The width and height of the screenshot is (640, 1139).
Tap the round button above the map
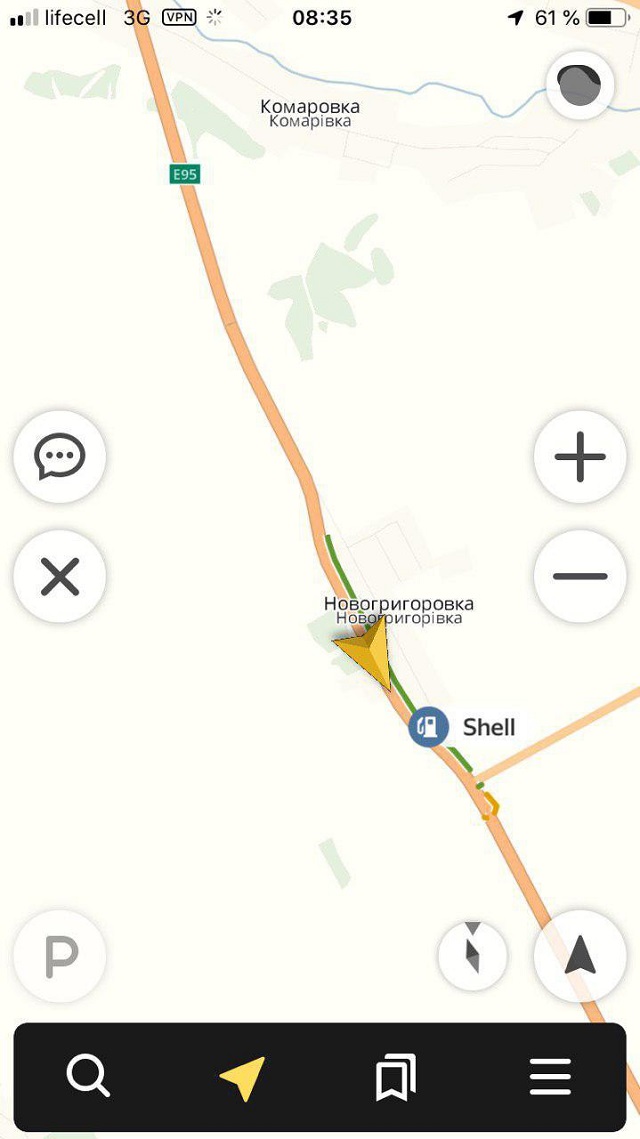[x=580, y=86]
